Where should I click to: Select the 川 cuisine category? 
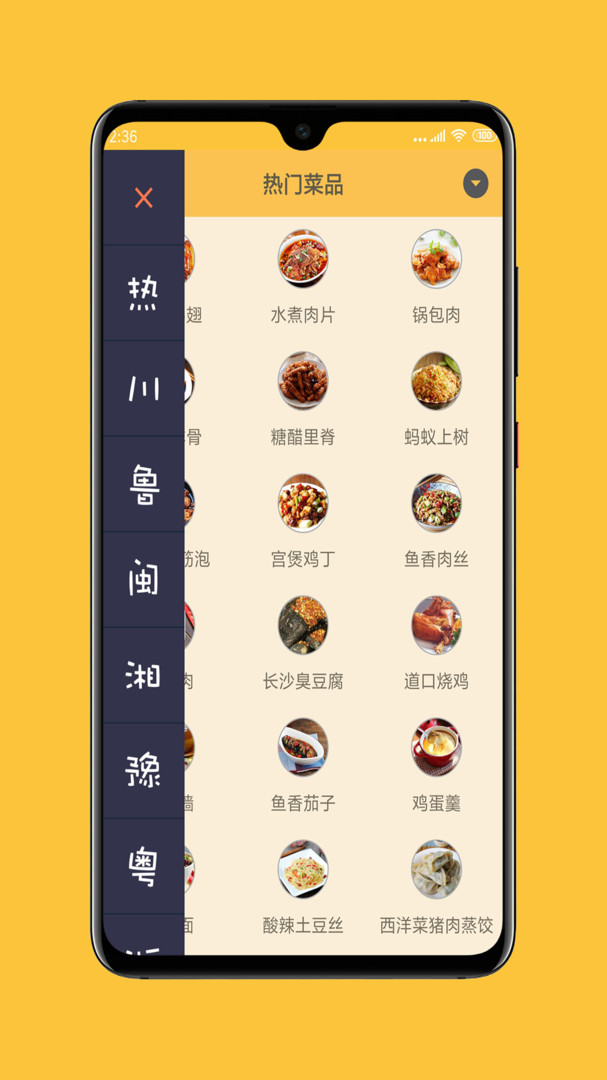point(143,388)
